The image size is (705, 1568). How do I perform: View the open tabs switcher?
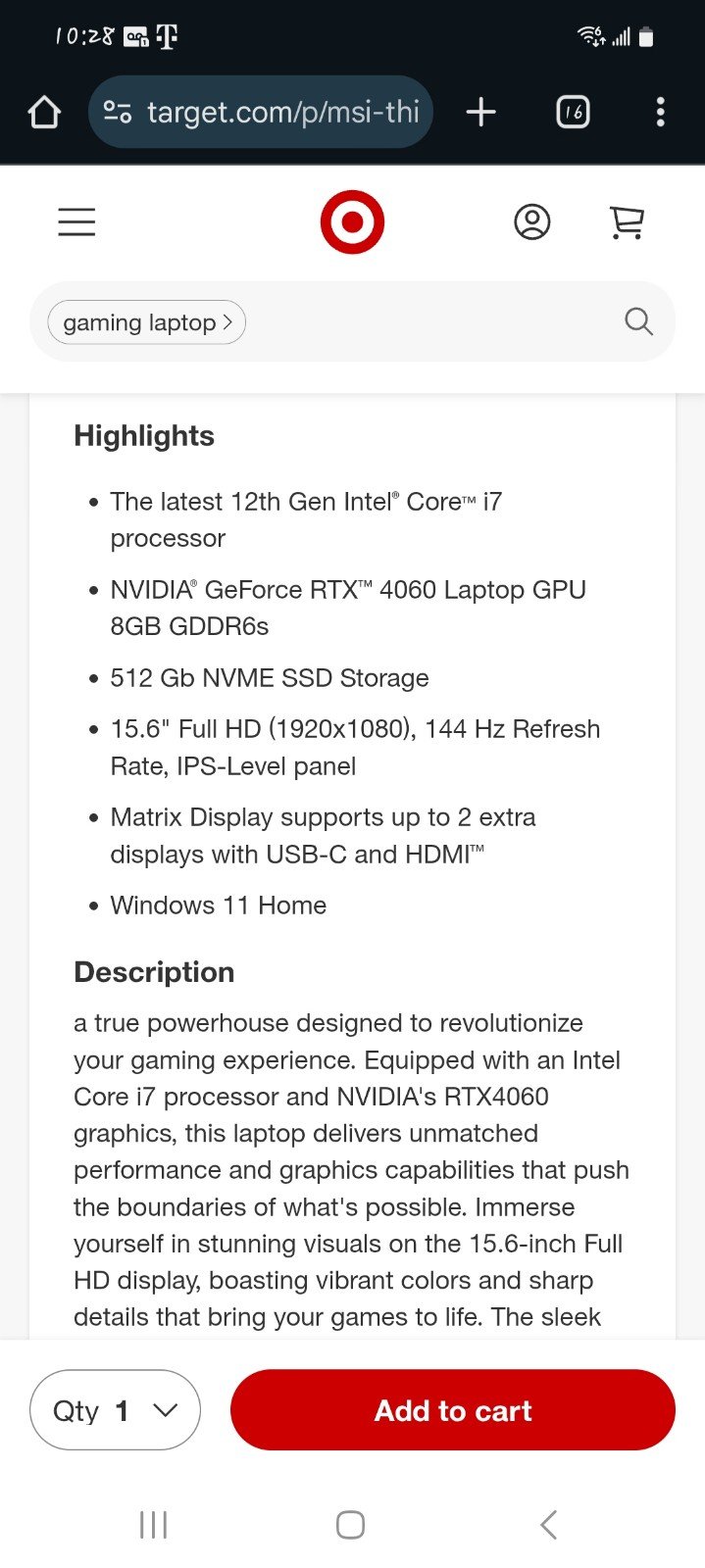(573, 112)
